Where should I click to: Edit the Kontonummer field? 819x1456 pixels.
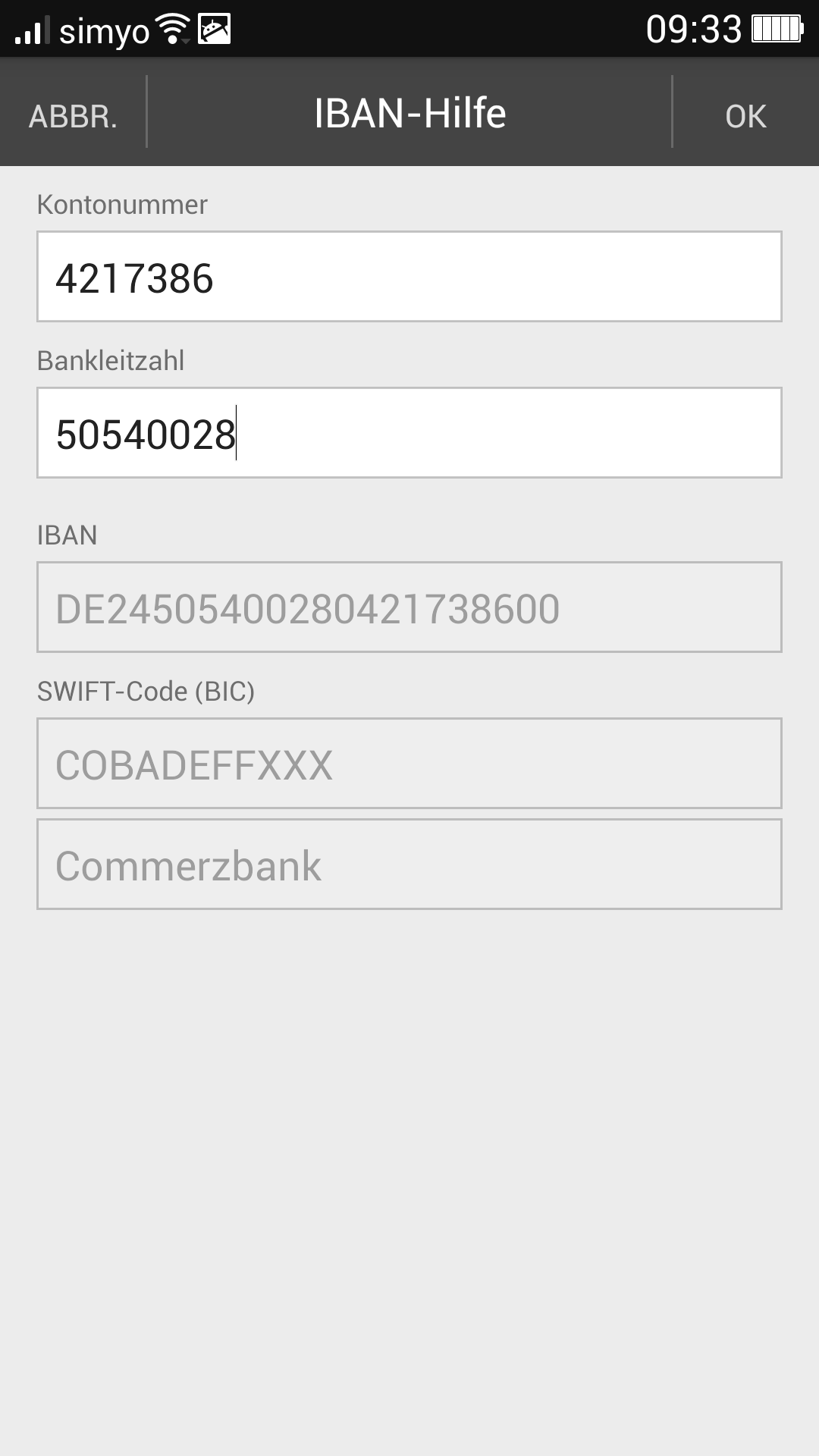tap(409, 277)
